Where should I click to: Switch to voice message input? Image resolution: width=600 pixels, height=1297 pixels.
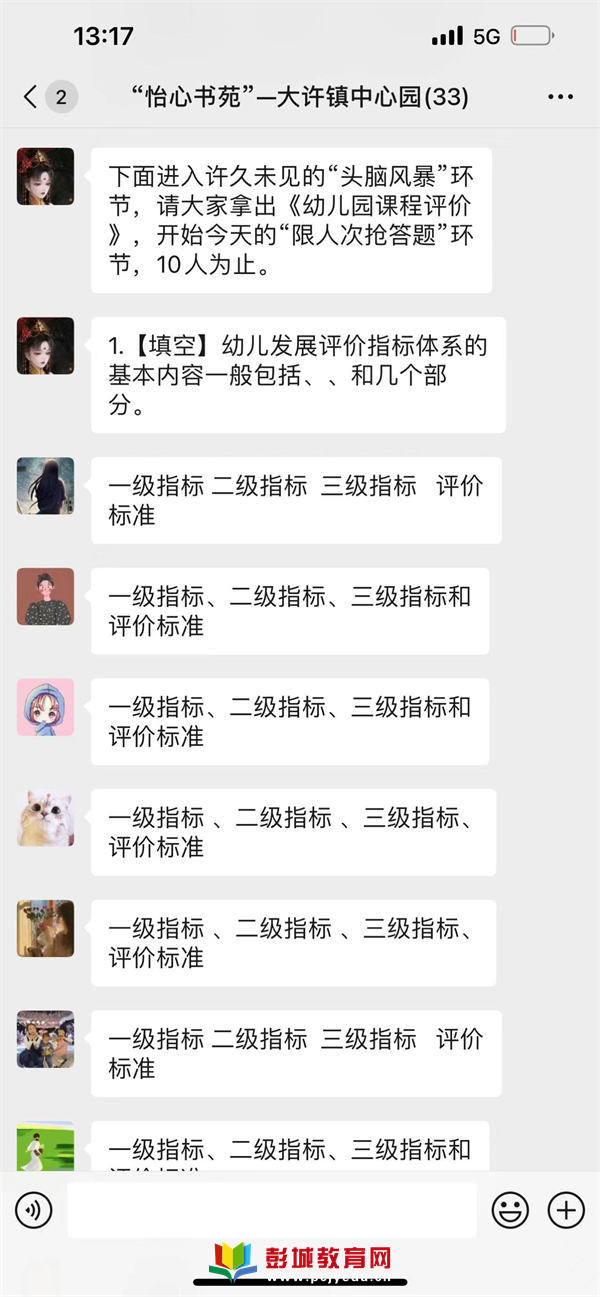[33, 1211]
